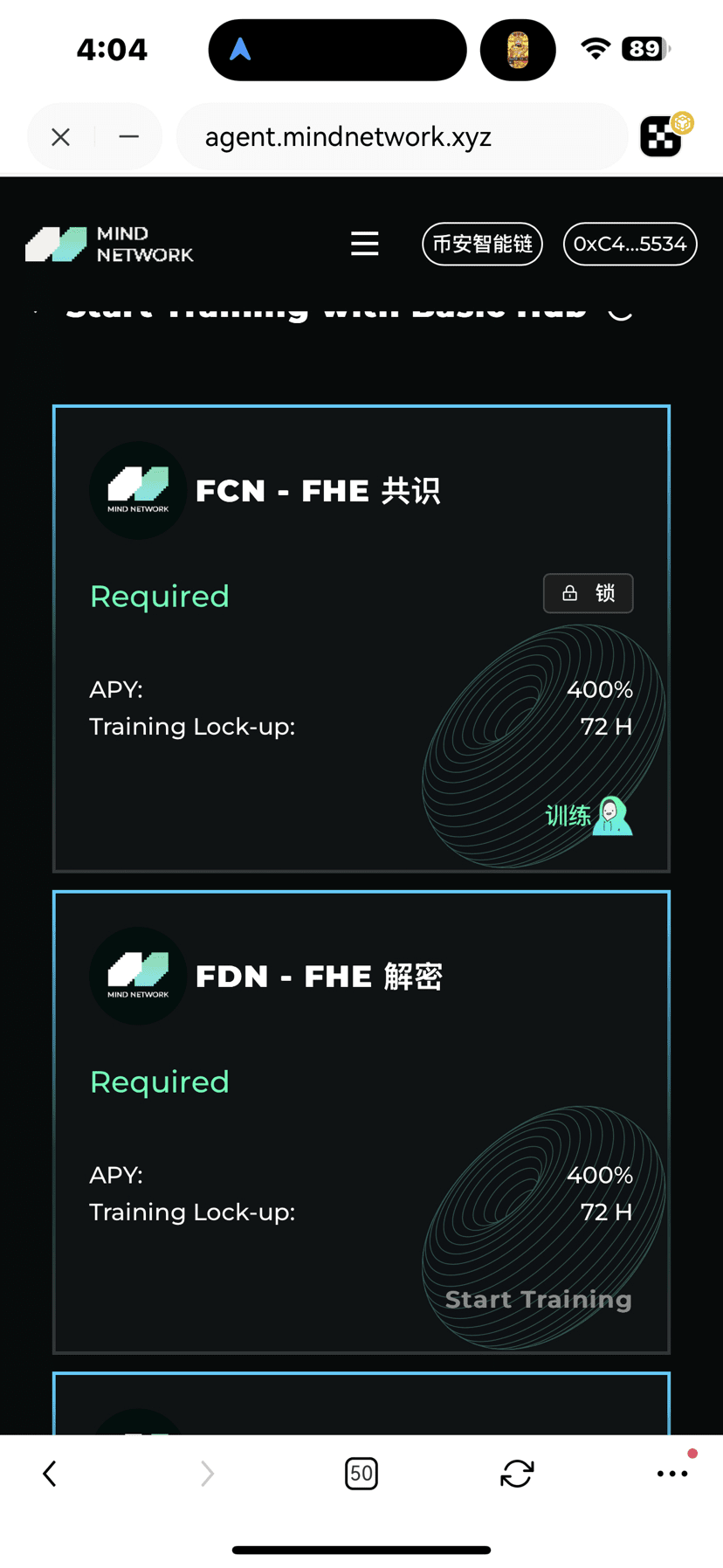Open the hamburger menu
This screenshot has height=1568, width=723.
(365, 244)
